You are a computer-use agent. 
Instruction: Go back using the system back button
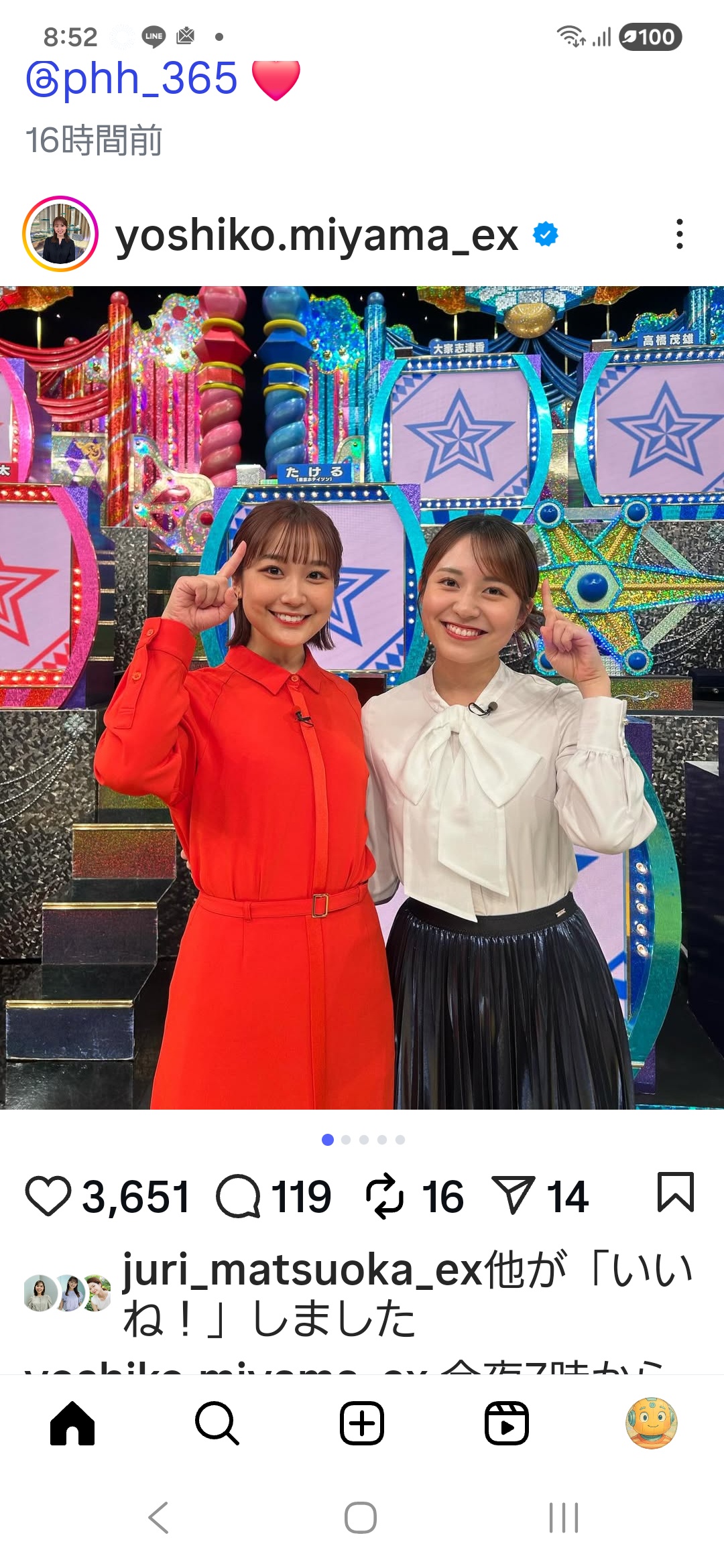click(158, 1518)
